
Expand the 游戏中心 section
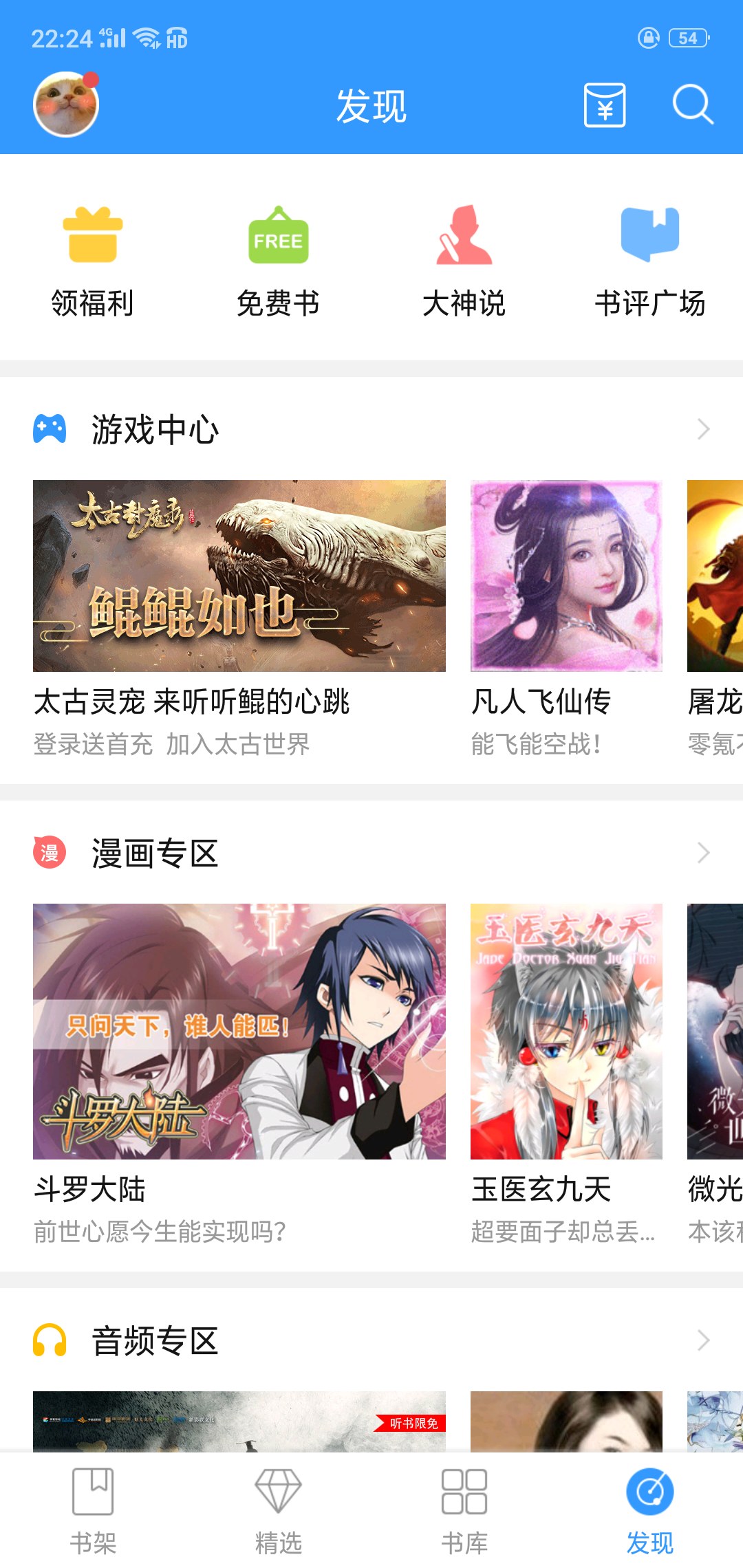point(702,429)
